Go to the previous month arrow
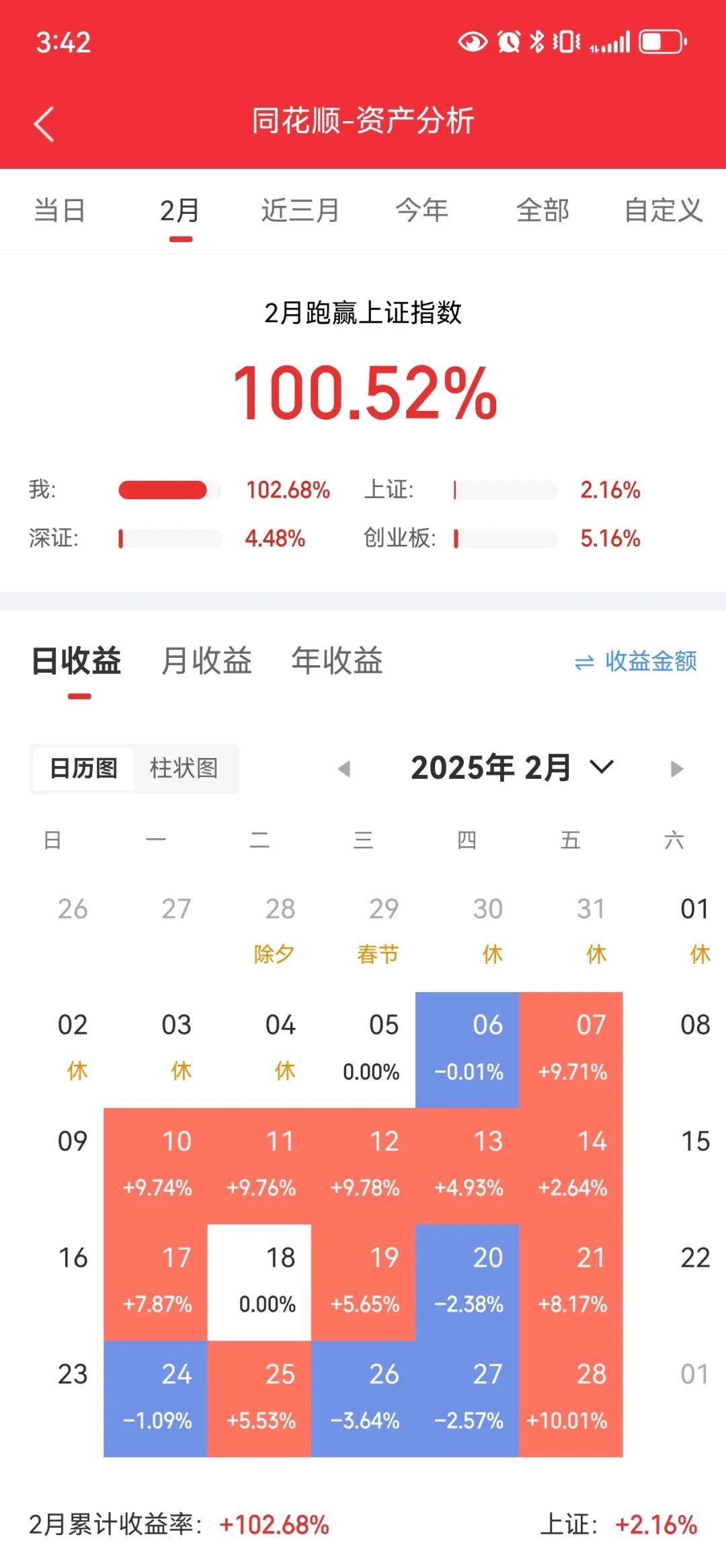This screenshot has width=726, height=1568. 344,769
